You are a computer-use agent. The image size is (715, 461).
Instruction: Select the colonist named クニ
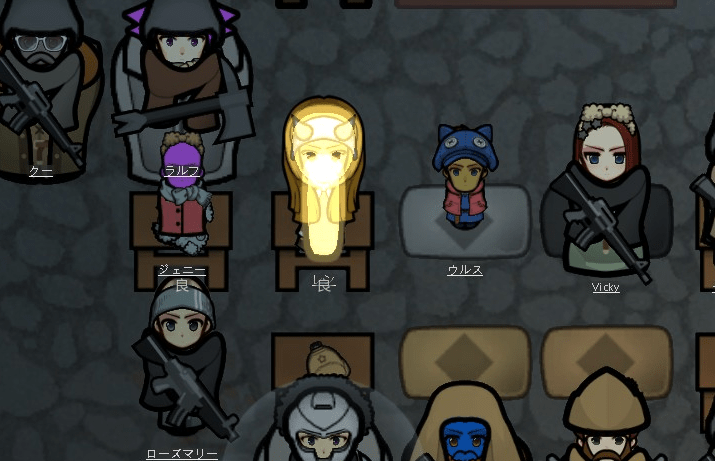tap(40, 90)
